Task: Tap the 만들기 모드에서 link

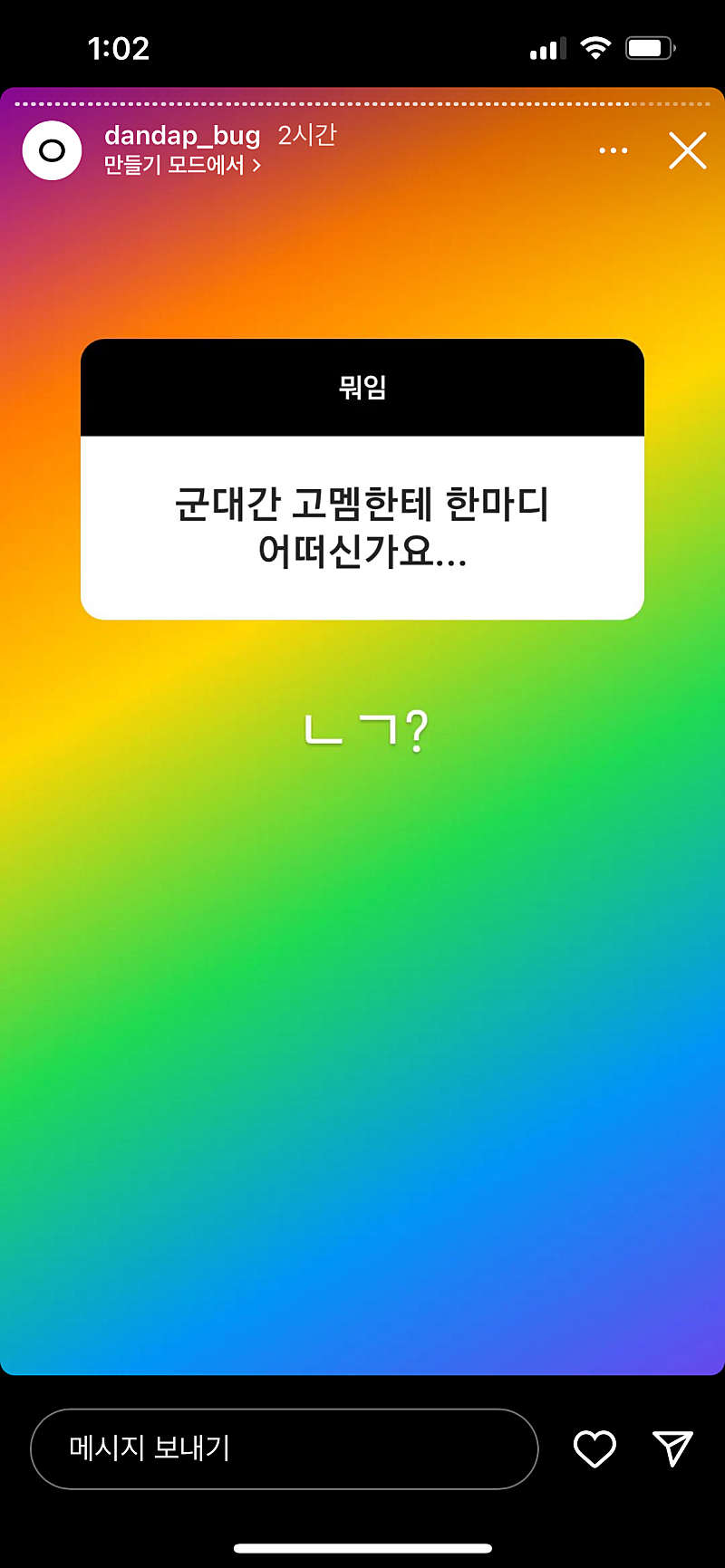Action: [182, 166]
